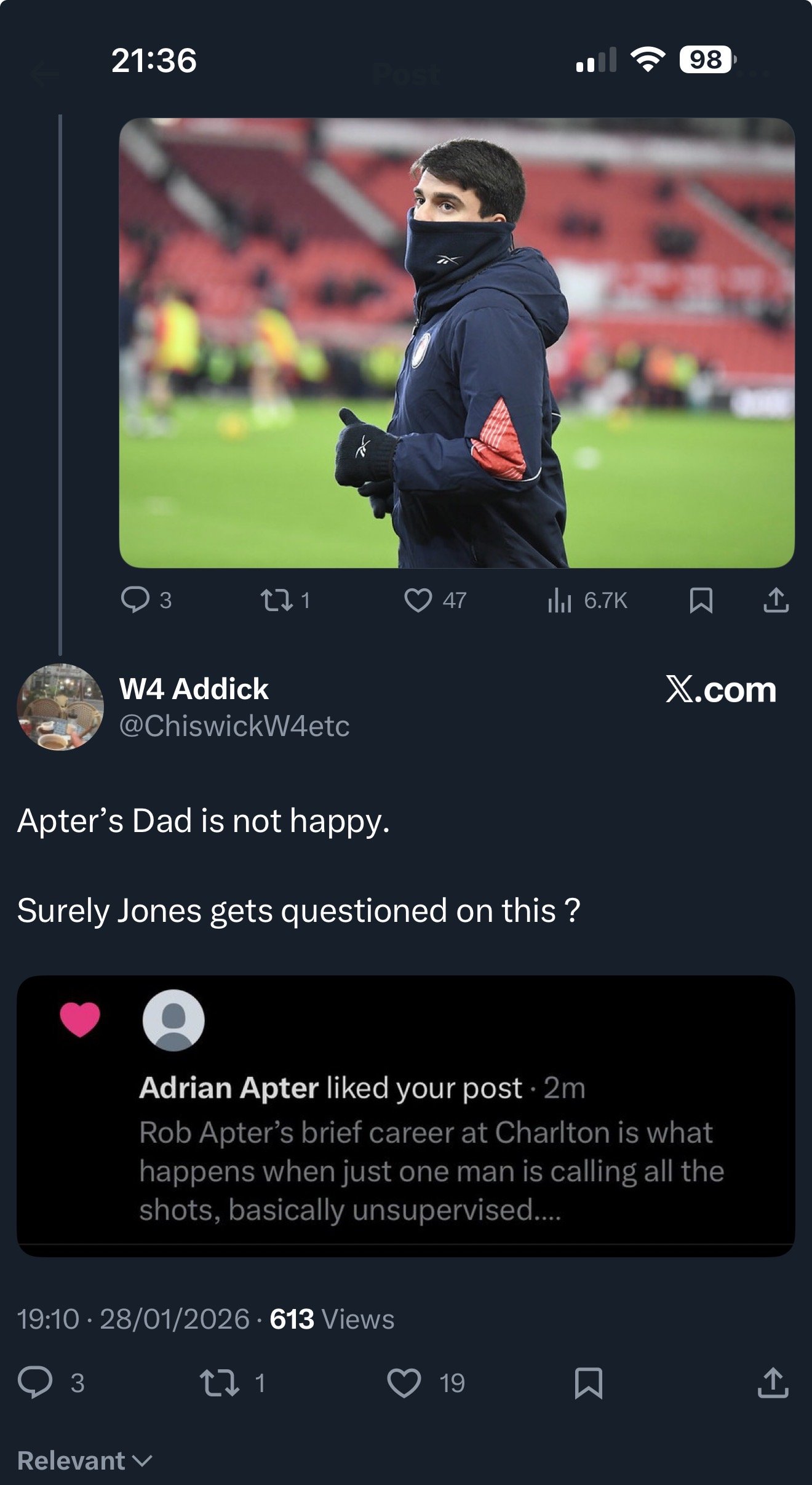Image resolution: width=812 pixels, height=1485 pixels.
Task: Bookmark W4 Addick's post
Action: [588, 1383]
